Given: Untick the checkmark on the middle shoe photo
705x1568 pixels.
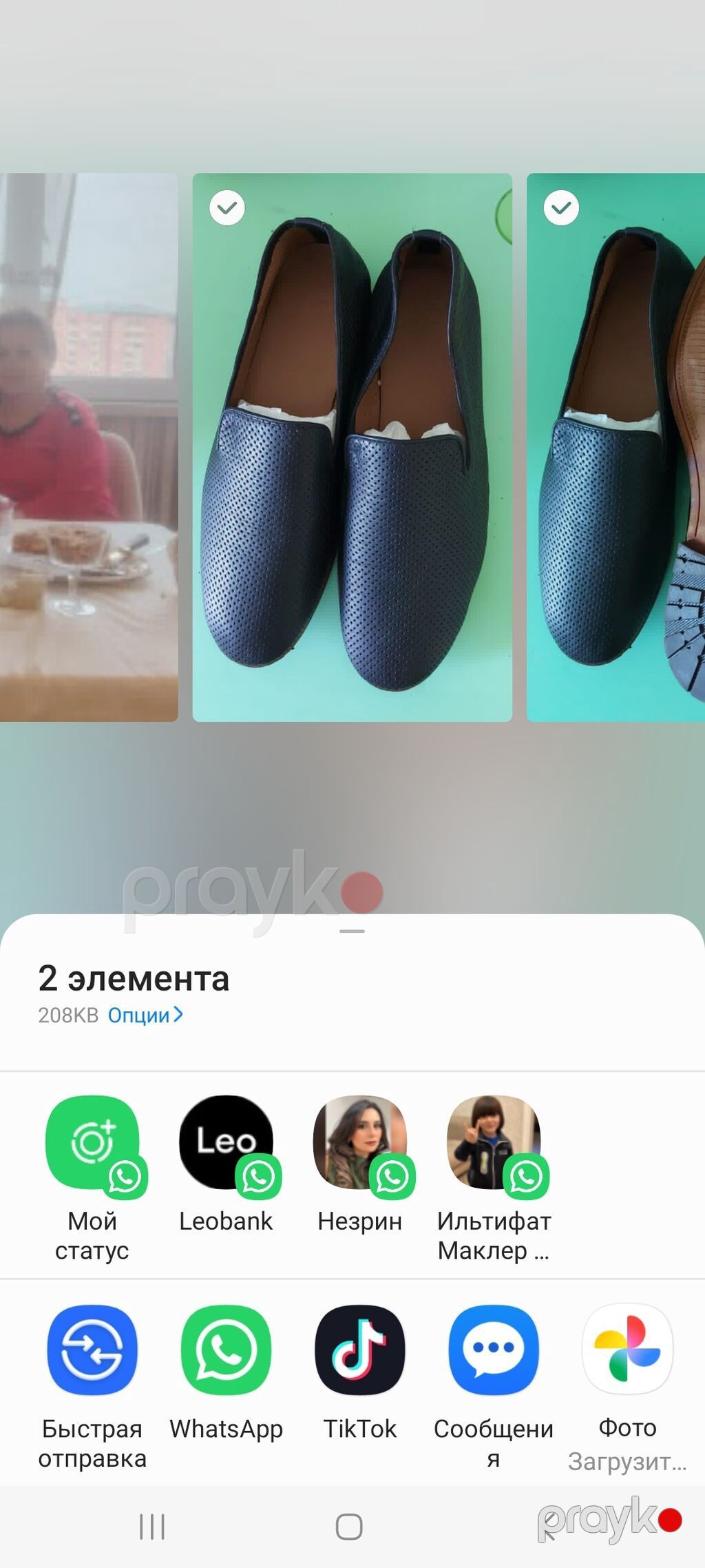Looking at the screenshot, I should pos(227,207).
